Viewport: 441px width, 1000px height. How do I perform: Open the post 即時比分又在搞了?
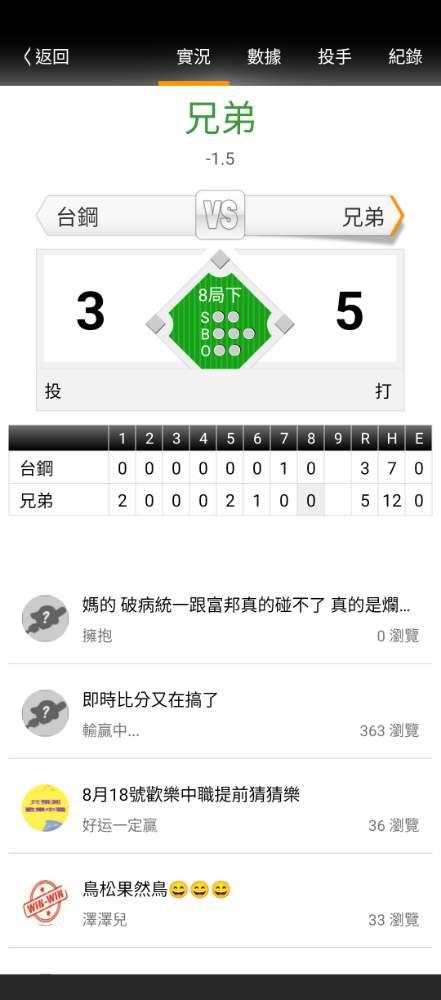[220, 712]
